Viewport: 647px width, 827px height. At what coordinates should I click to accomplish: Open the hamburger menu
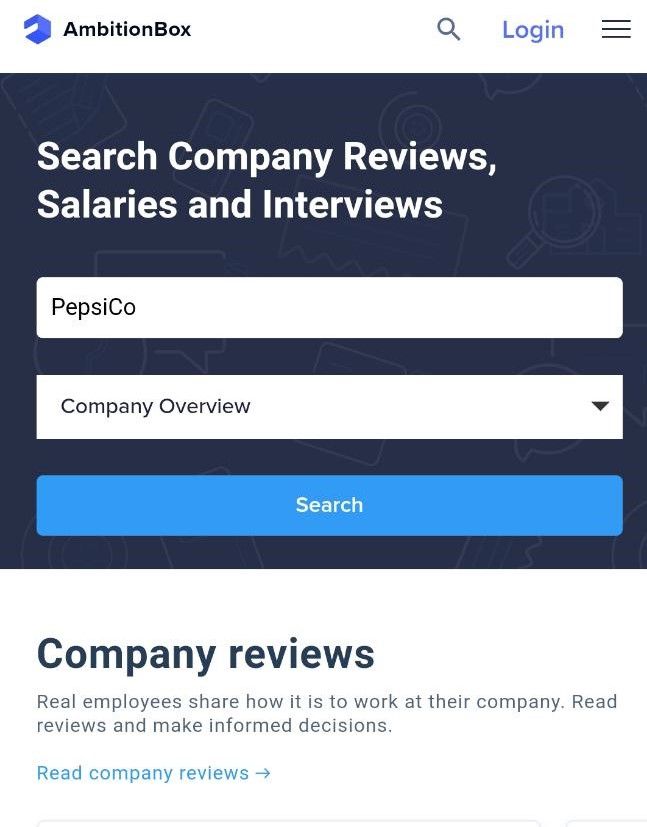pos(615,30)
